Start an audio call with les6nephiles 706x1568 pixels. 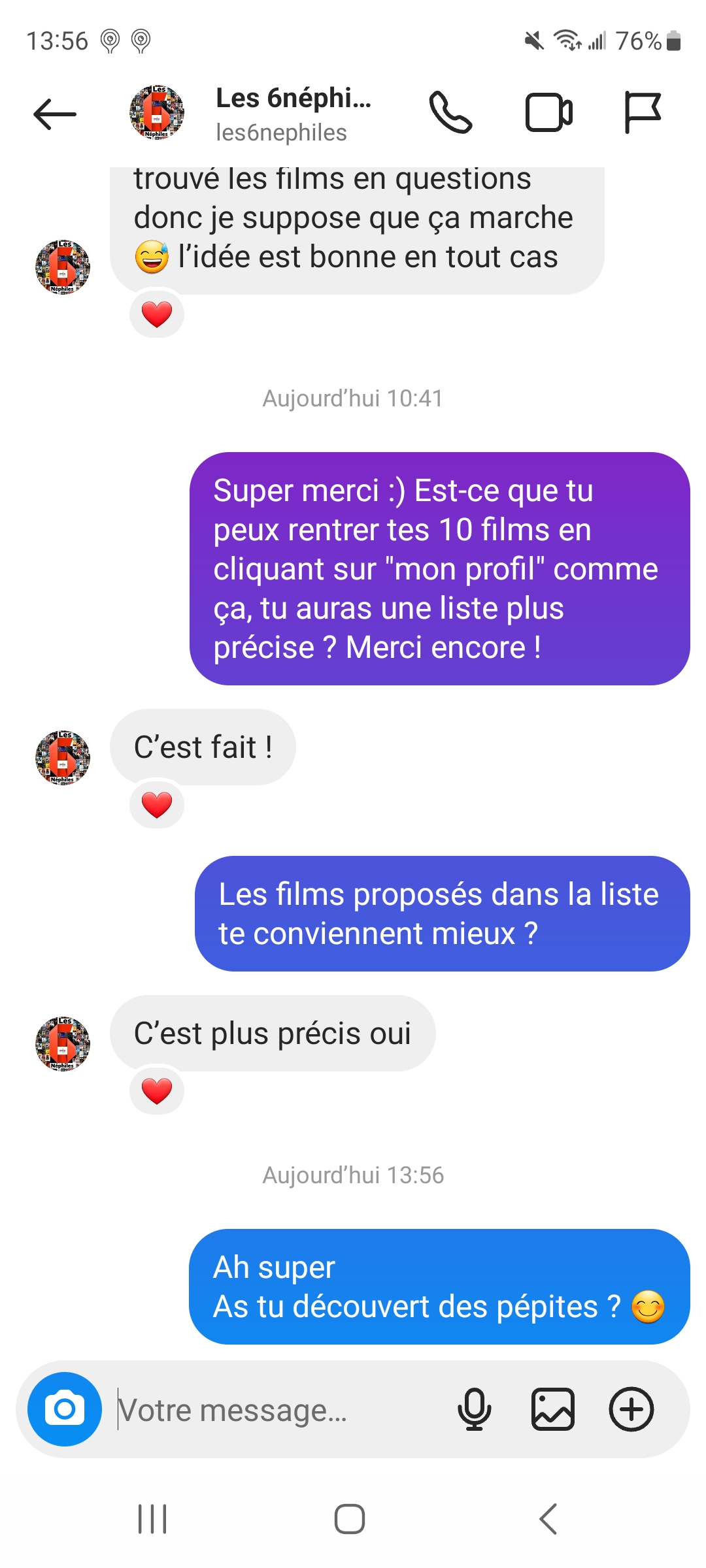[x=450, y=113]
